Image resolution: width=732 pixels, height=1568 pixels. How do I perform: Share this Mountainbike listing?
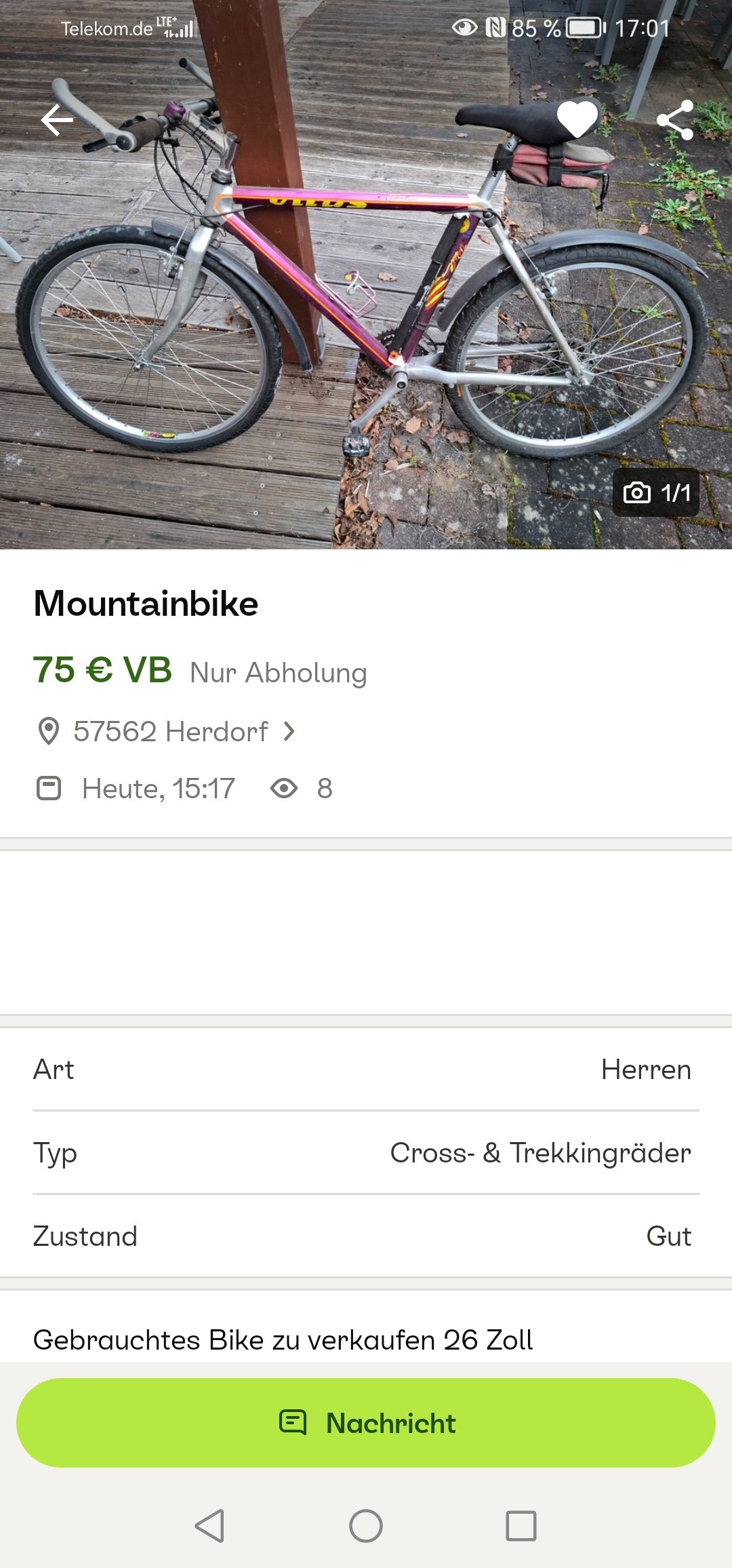tap(675, 120)
